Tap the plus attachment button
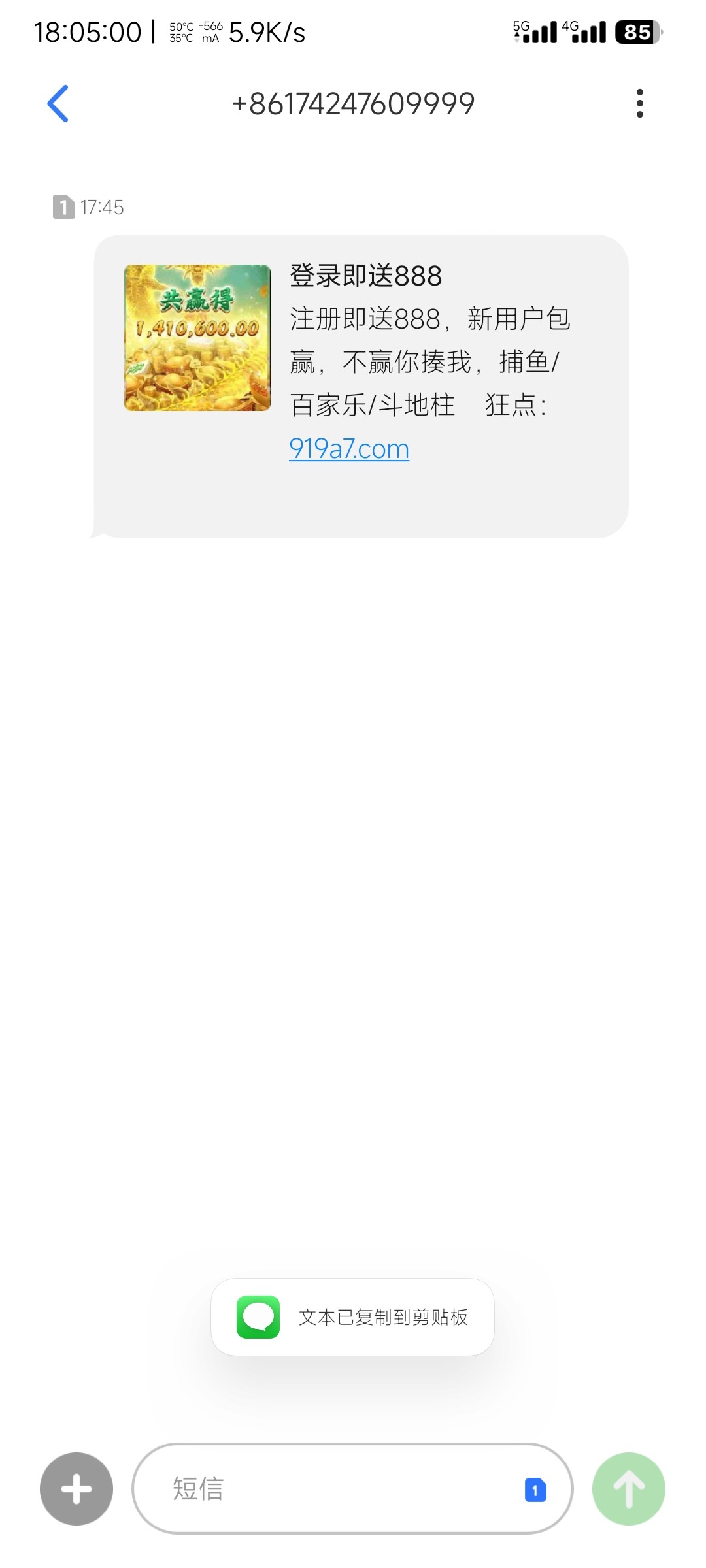This screenshot has width=706, height=1568. [x=76, y=1489]
